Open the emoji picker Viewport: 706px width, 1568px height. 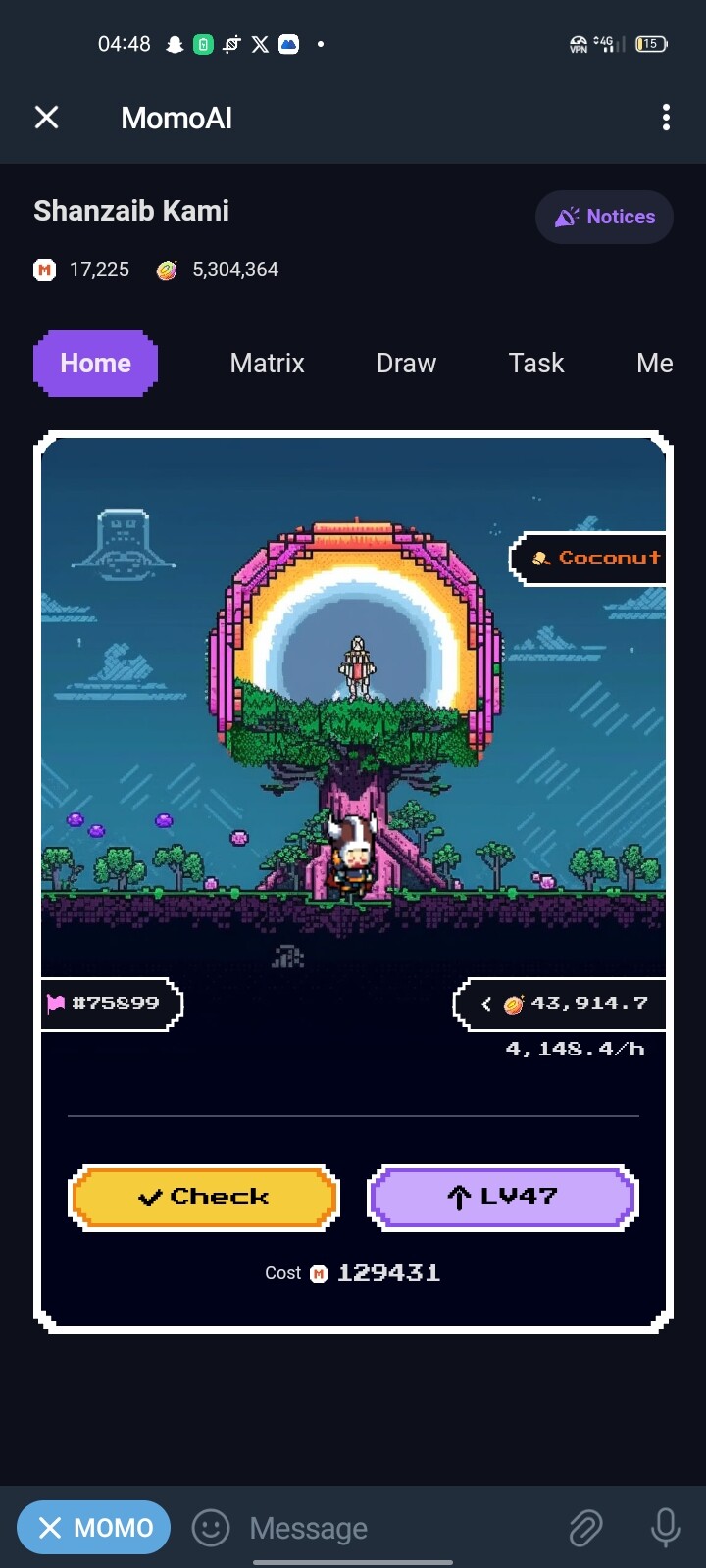coord(210,1527)
